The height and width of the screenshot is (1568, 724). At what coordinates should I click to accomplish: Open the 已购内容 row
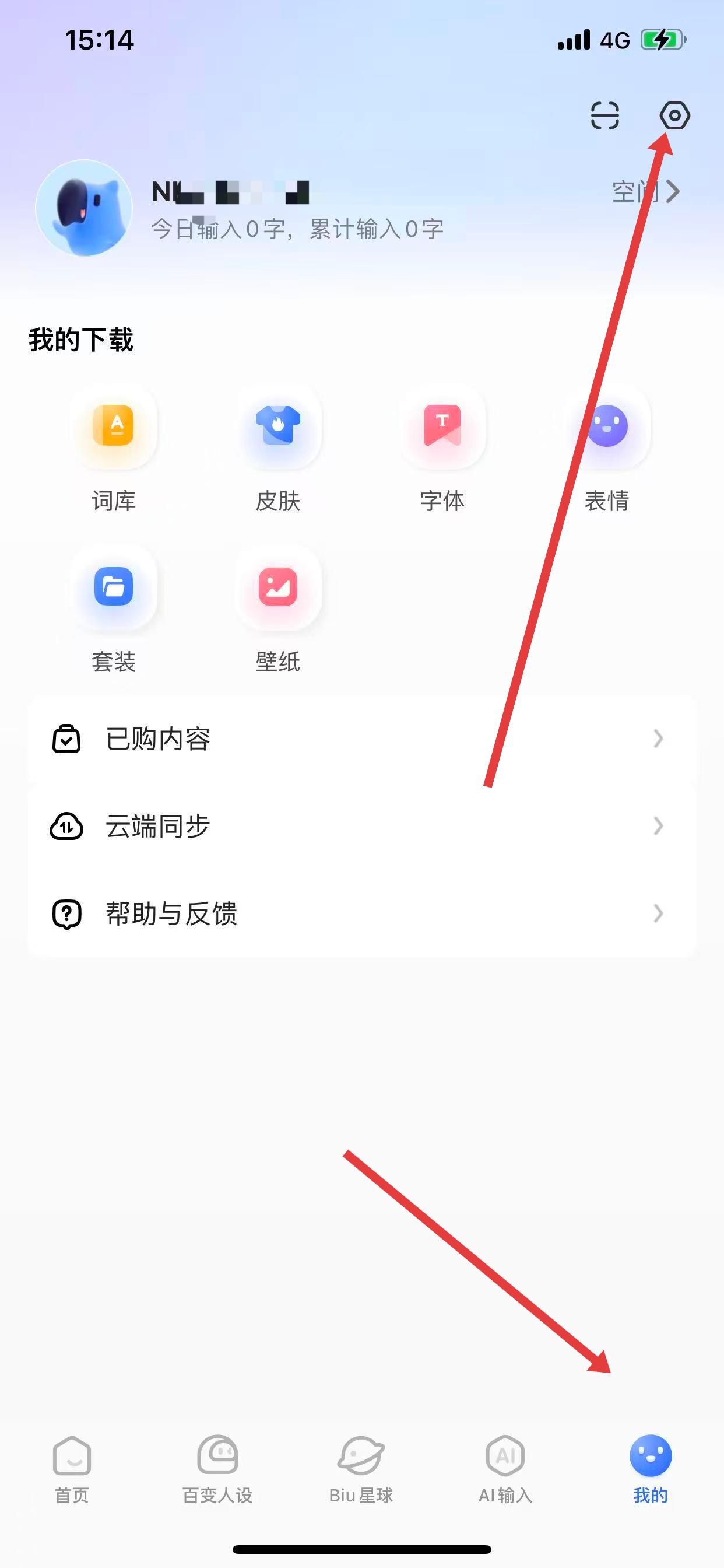[x=361, y=739]
